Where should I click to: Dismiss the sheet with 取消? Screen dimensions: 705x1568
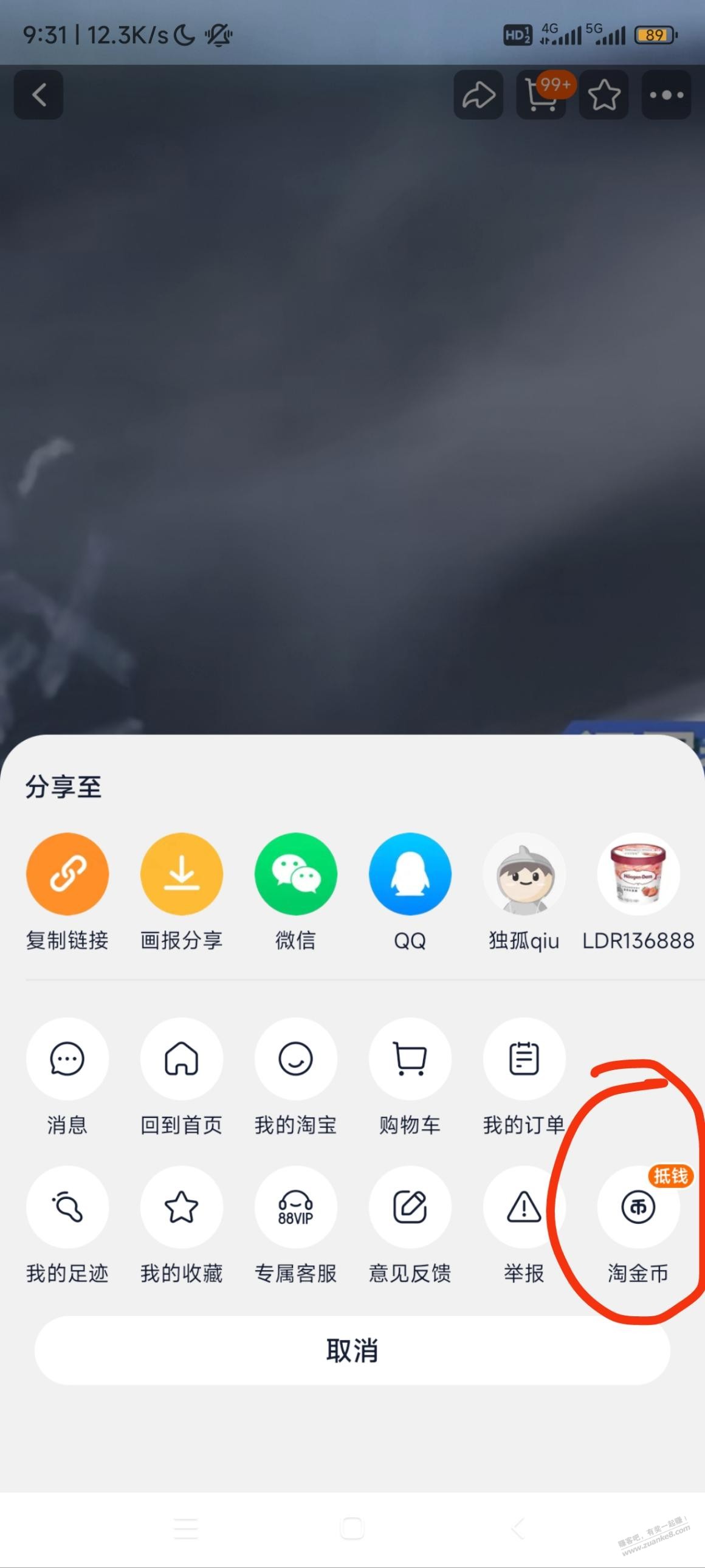tap(352, 1350)
